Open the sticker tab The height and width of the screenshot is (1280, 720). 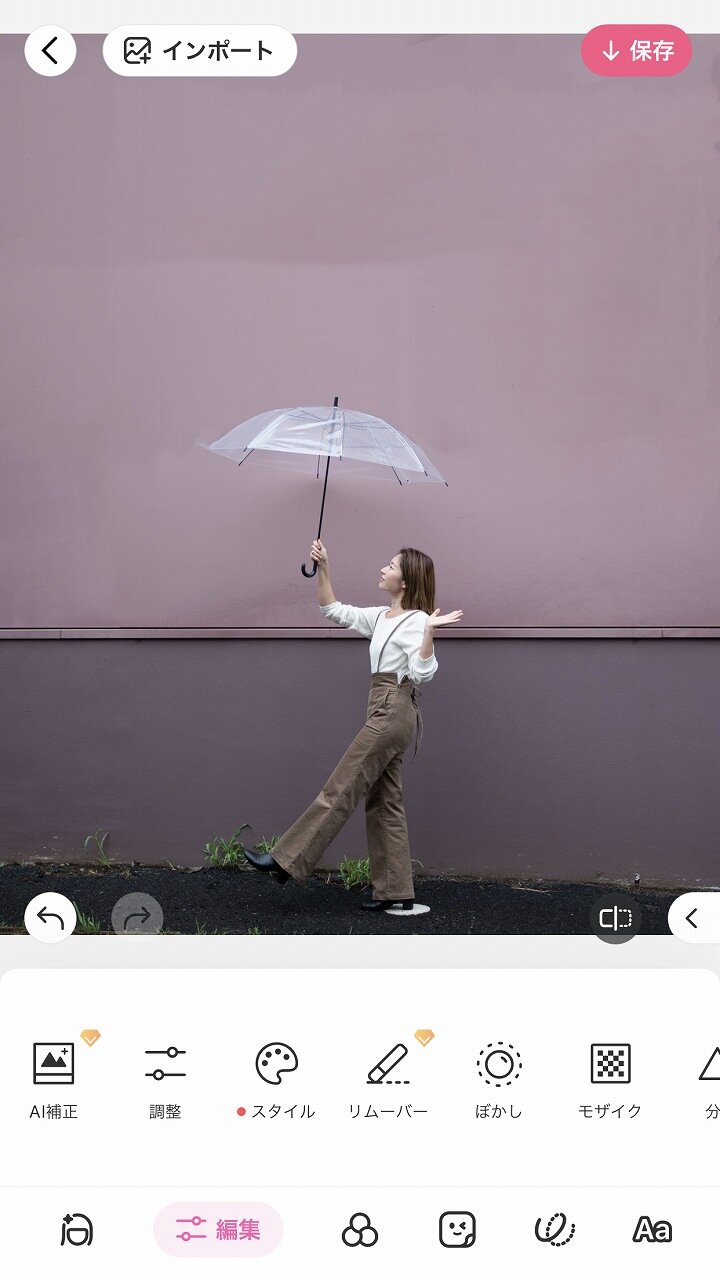point(457,1230)
